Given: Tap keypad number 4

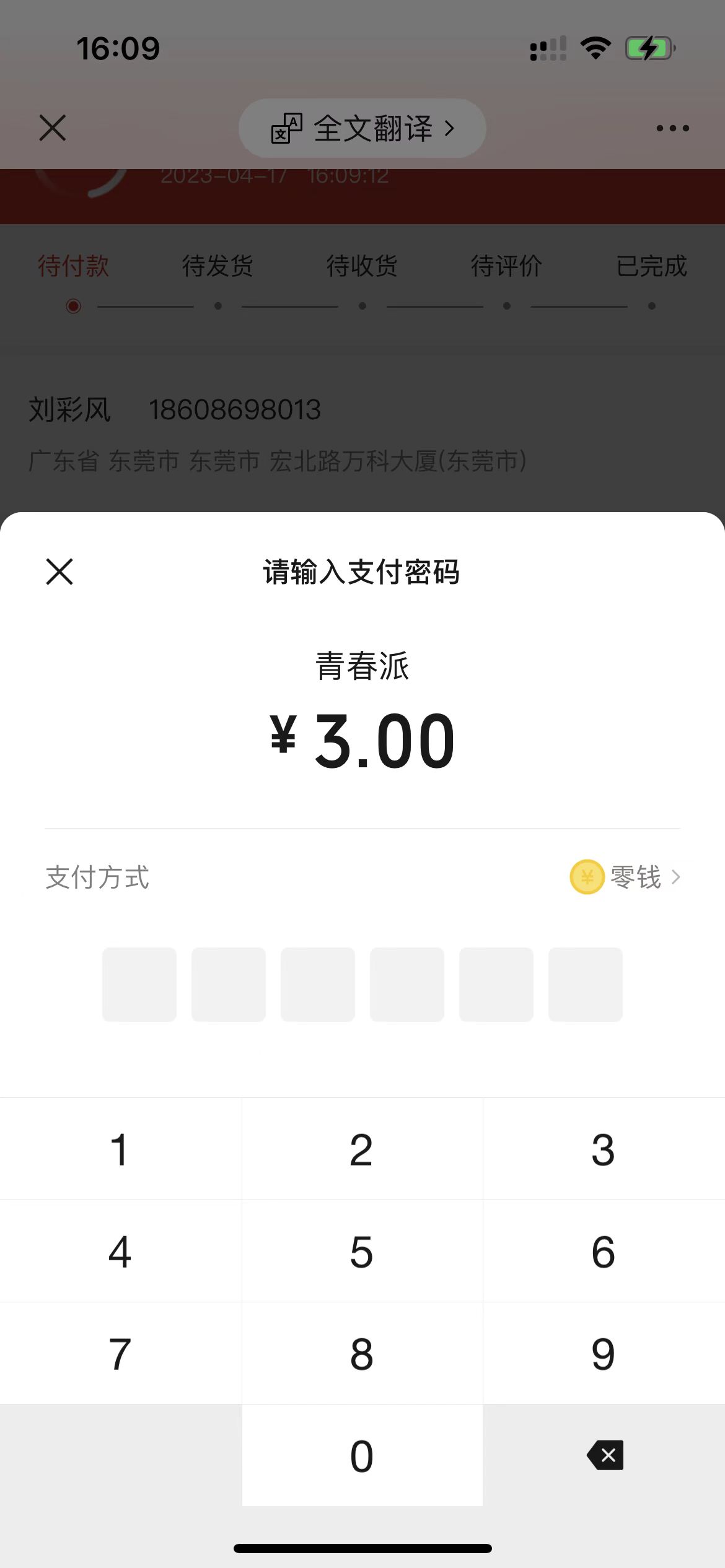Looking at the screenshot, I should 120,1252.
